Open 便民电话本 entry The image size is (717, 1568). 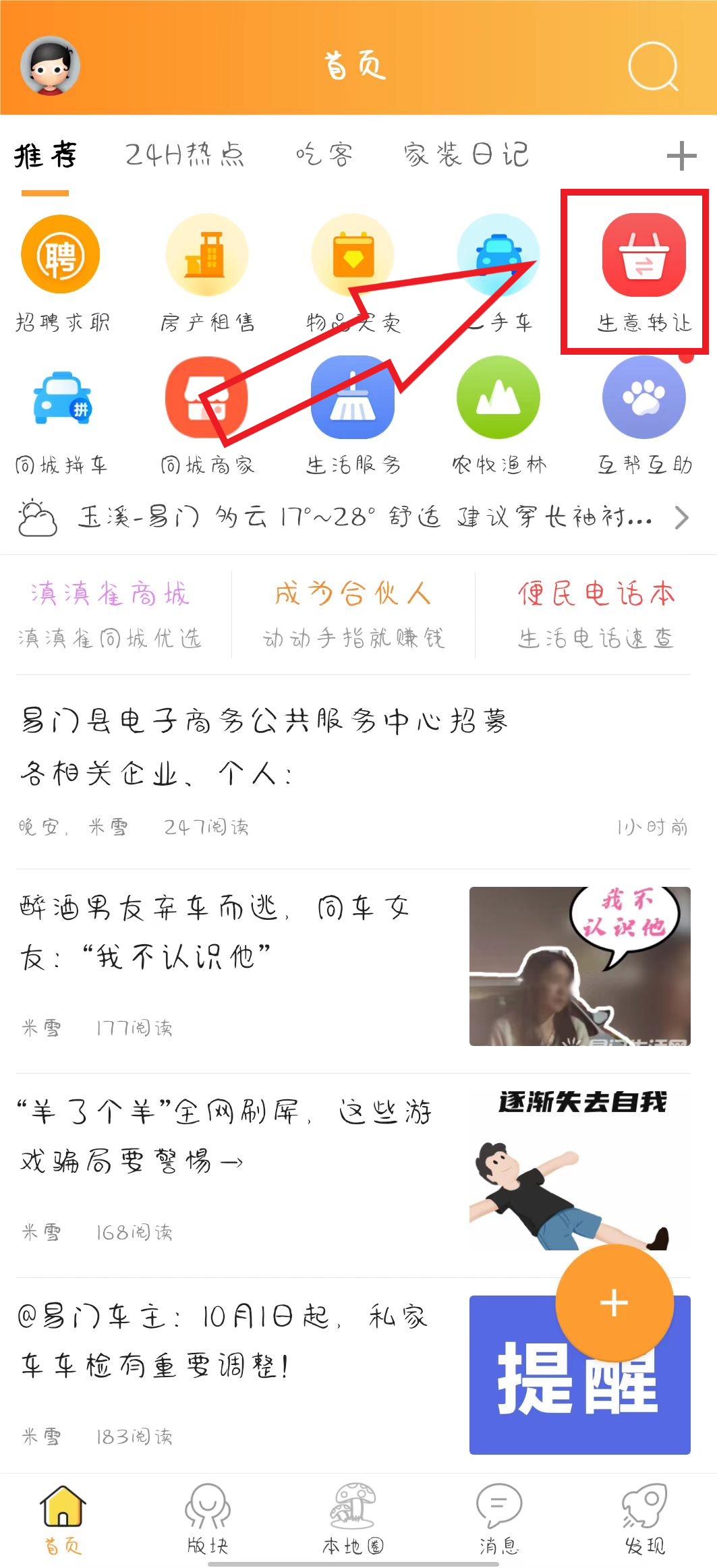(596, 614)
